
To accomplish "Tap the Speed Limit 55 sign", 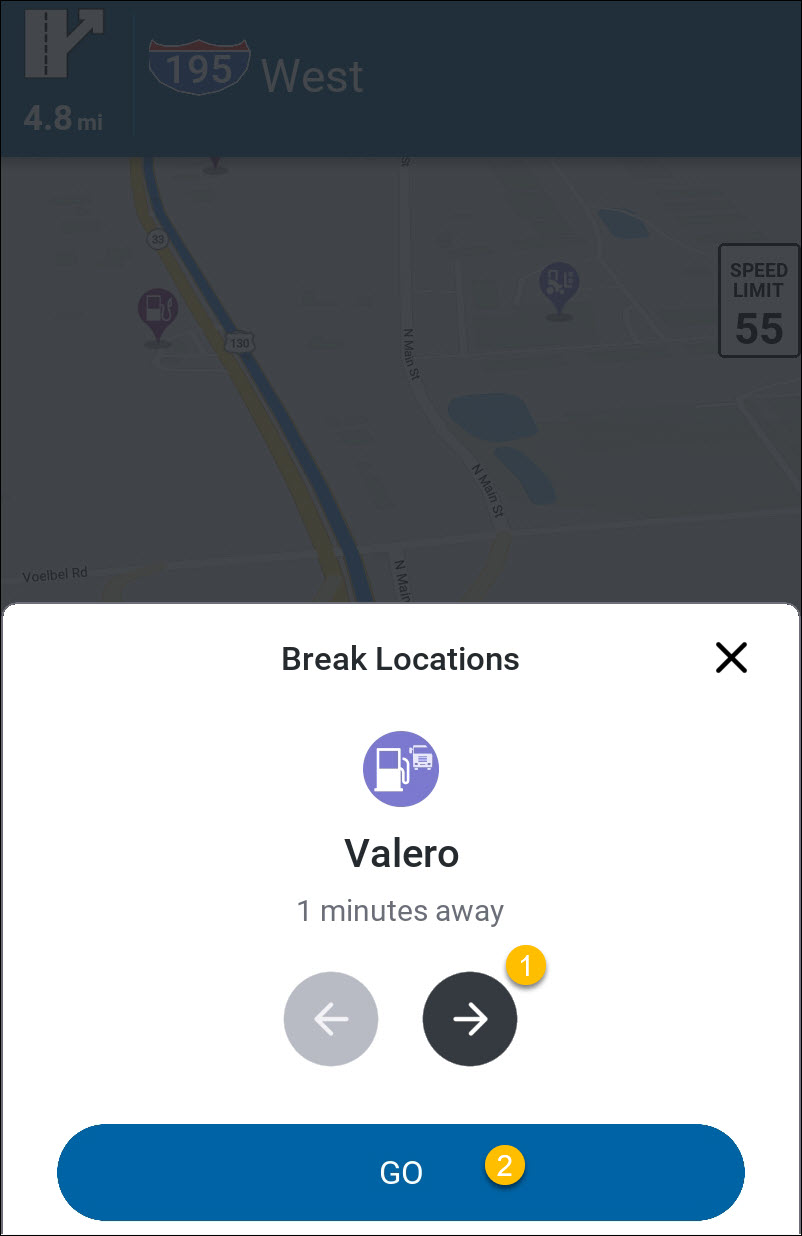I will (758, 300).
